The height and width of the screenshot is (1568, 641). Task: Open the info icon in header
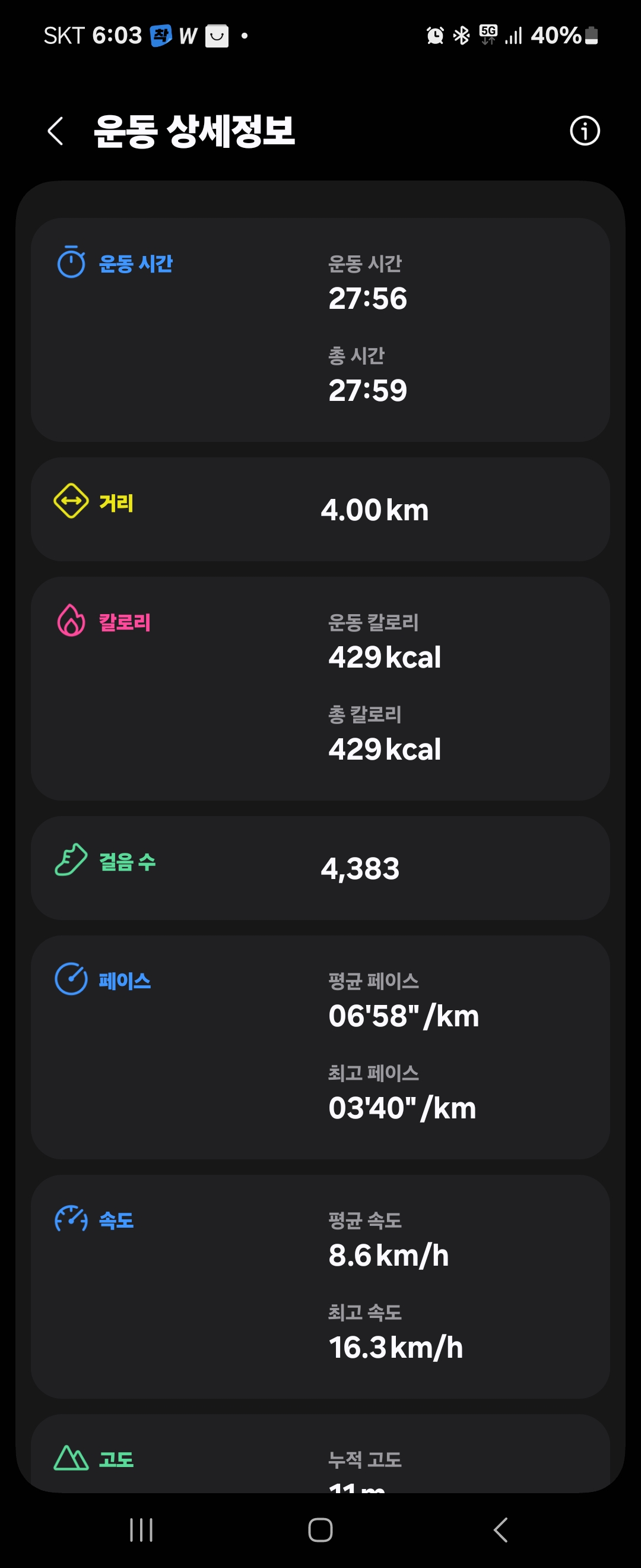pyautogui.click(x=585, y=131)
